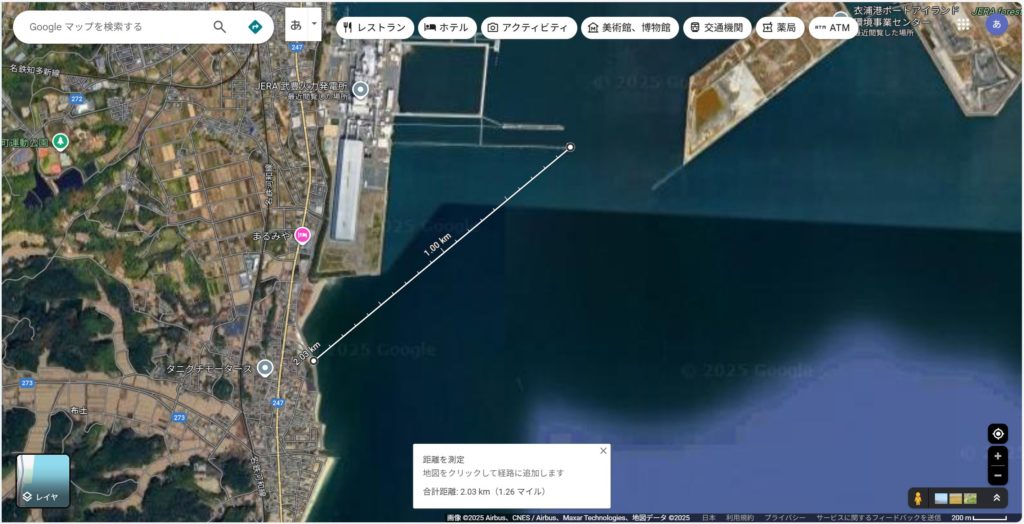Open the account profile avatar
Image resolution: width=1024 pixels, height=524 pixels.
(995, 24)
